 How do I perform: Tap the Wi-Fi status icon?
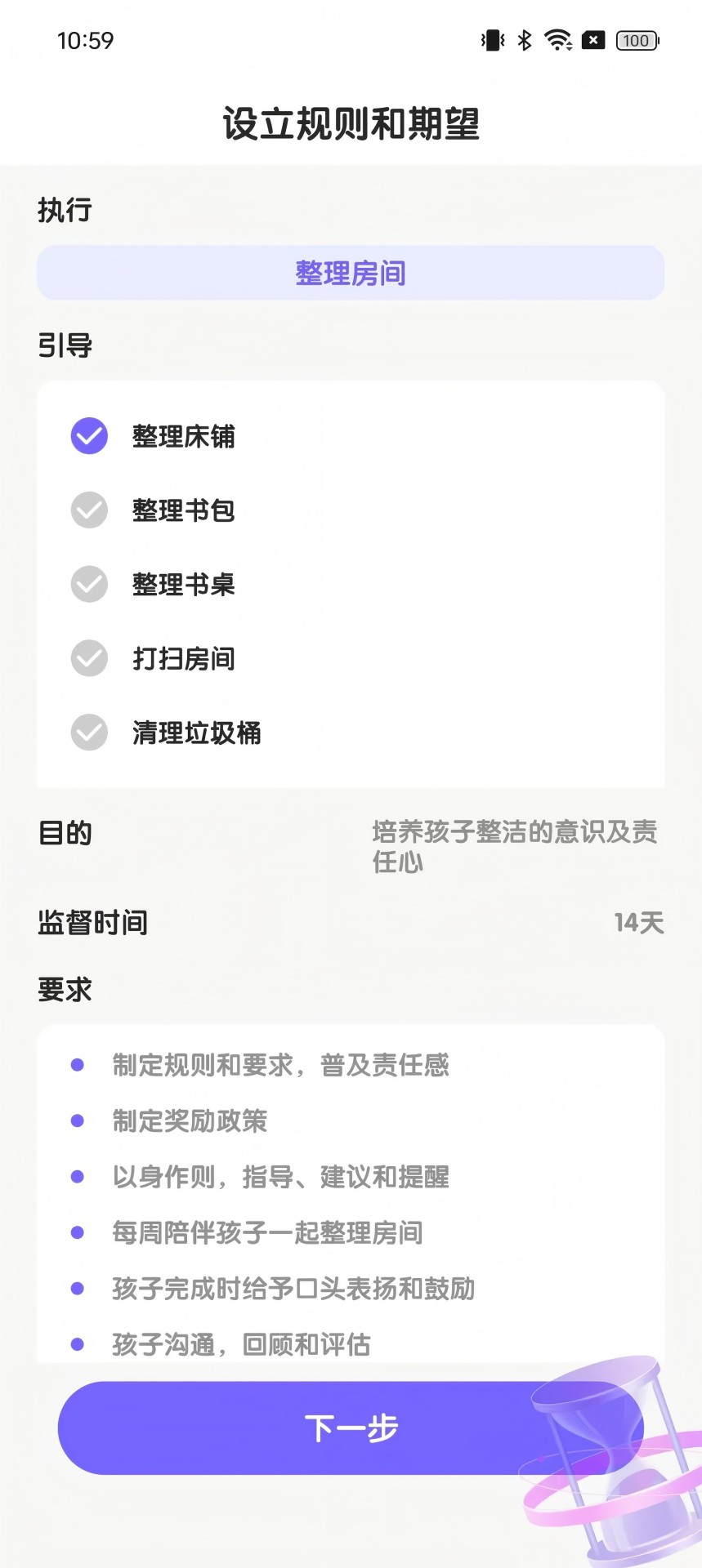pyautogui.click(x=557, y=39)
